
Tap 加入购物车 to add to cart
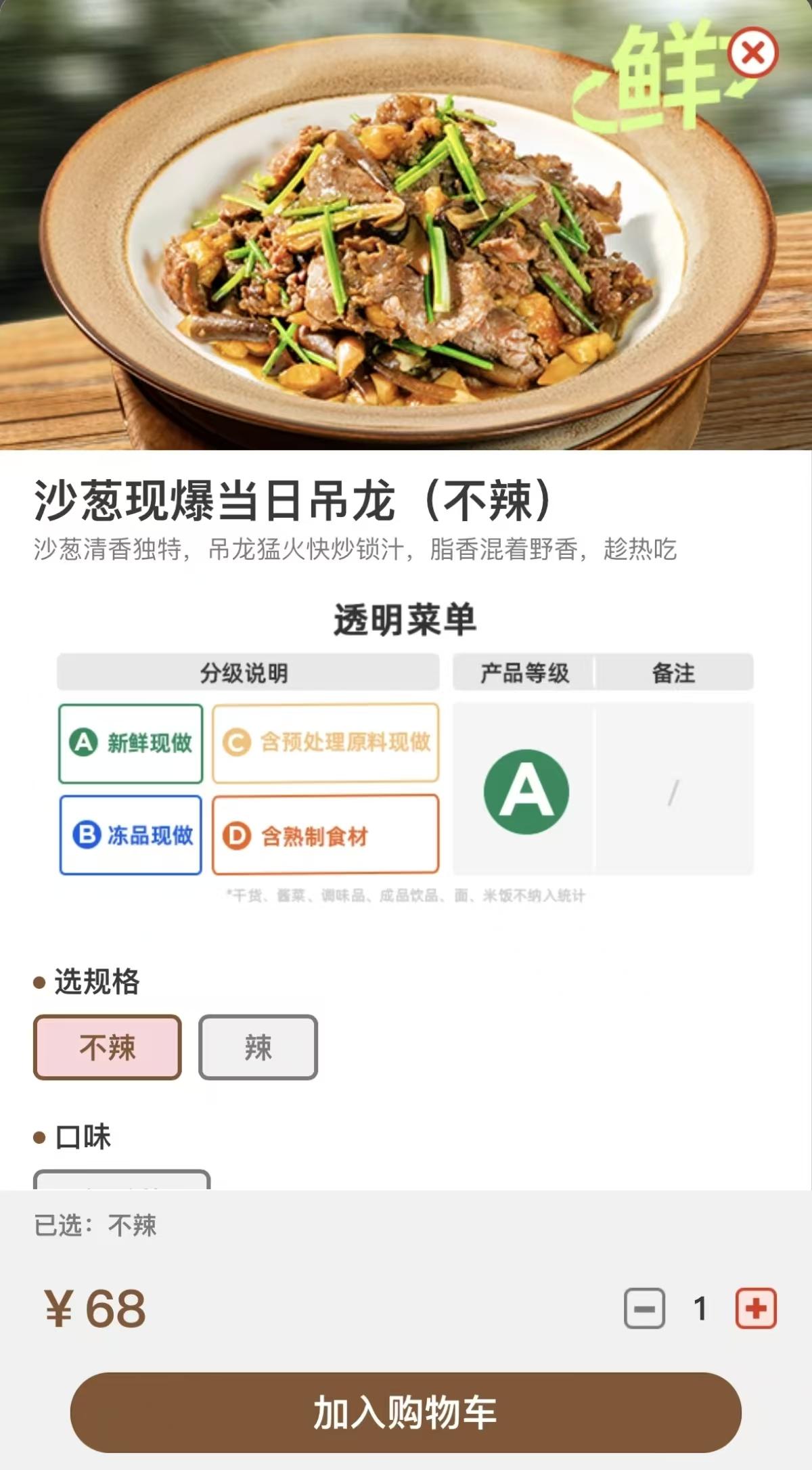406,1412
